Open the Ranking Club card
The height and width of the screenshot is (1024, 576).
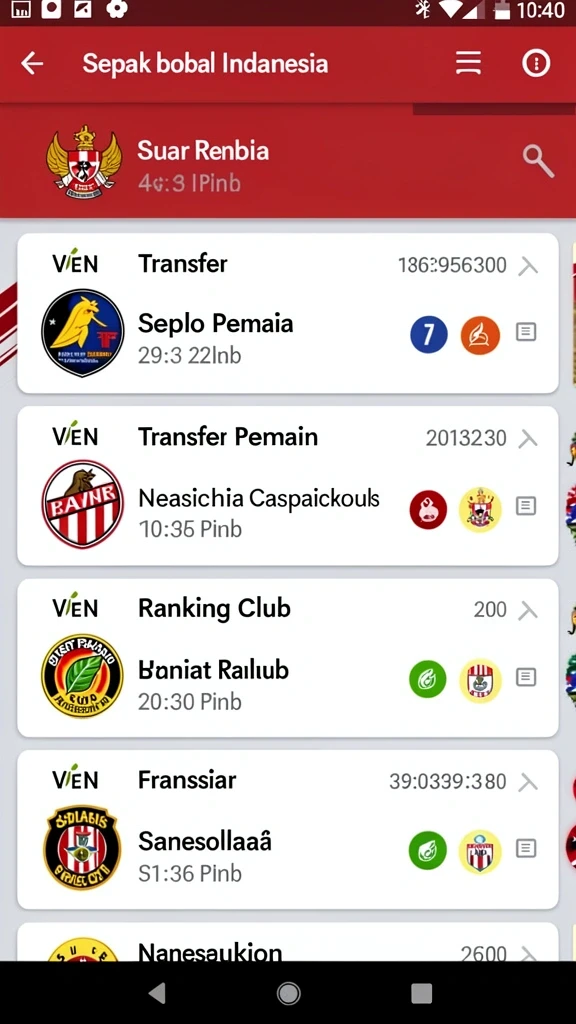click(x=287, y=658)
